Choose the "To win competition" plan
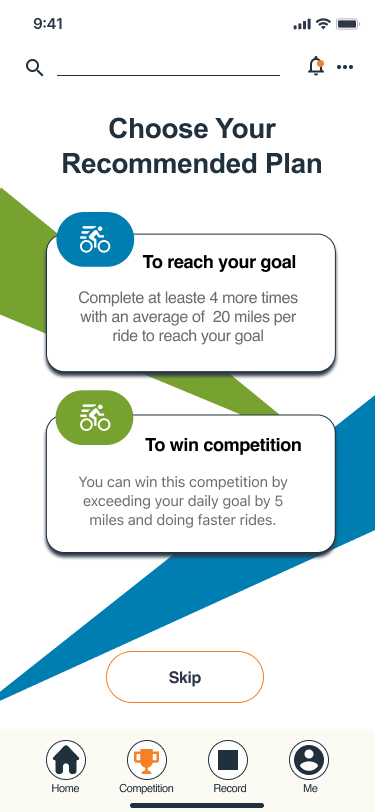The width and height of the screenshot is (375, 812). point(191,483)
